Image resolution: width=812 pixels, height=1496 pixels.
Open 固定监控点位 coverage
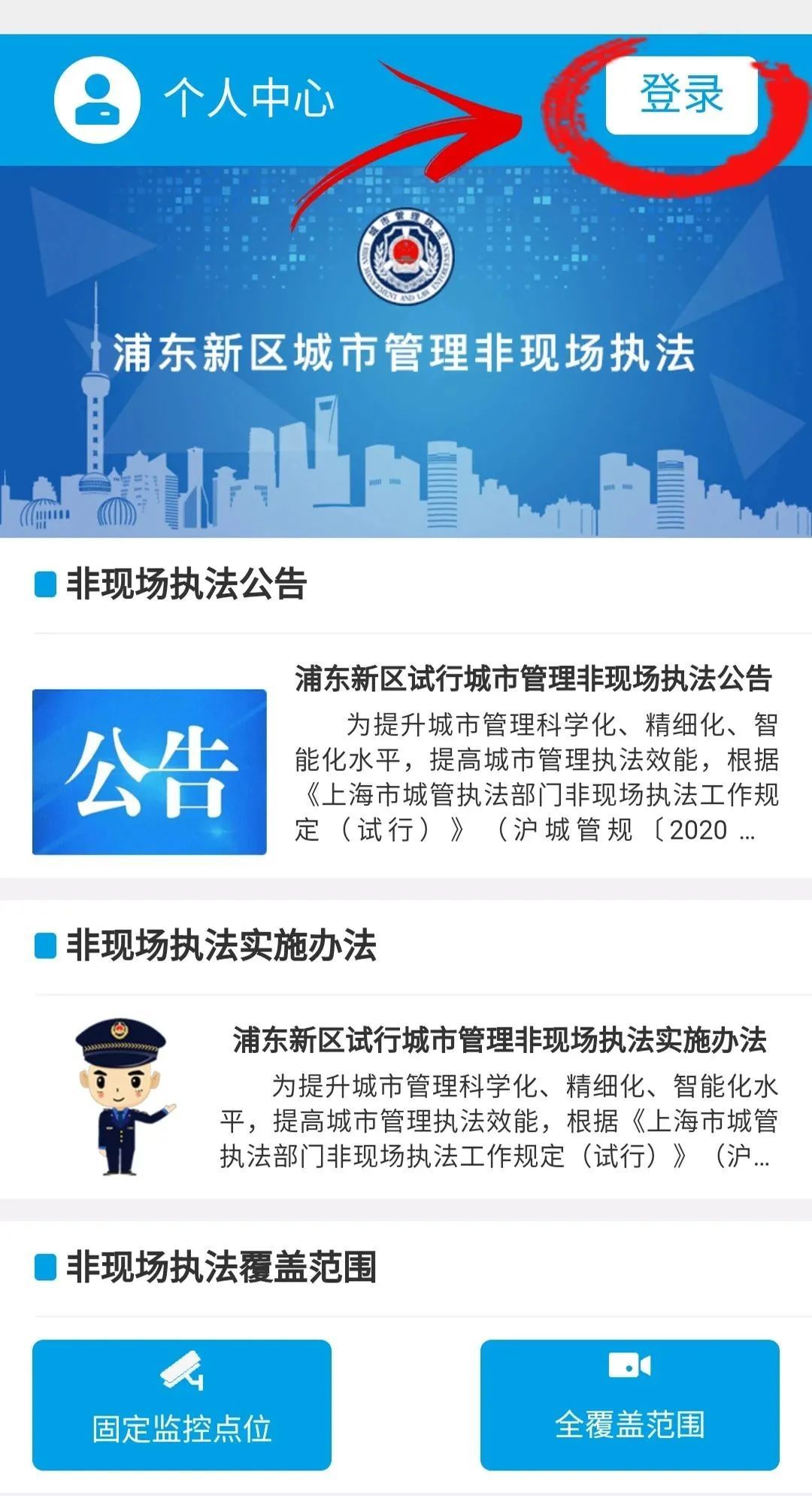(x=181, y=1403)
